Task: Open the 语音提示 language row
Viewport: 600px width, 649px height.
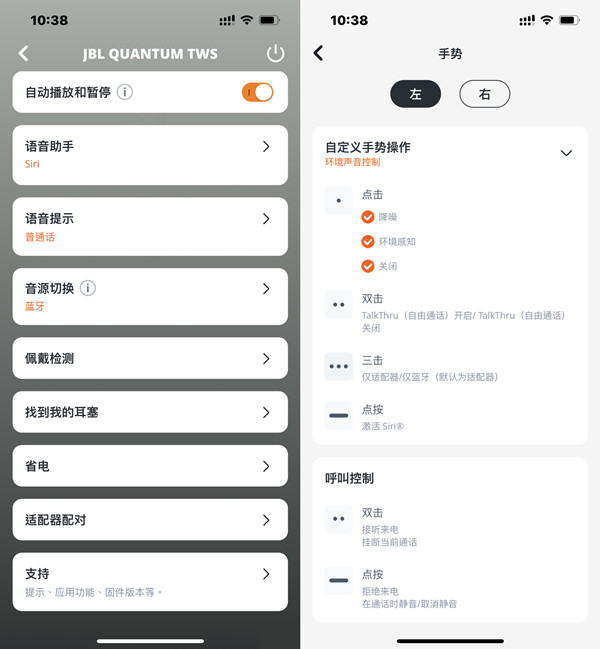Action: point(150,226)
